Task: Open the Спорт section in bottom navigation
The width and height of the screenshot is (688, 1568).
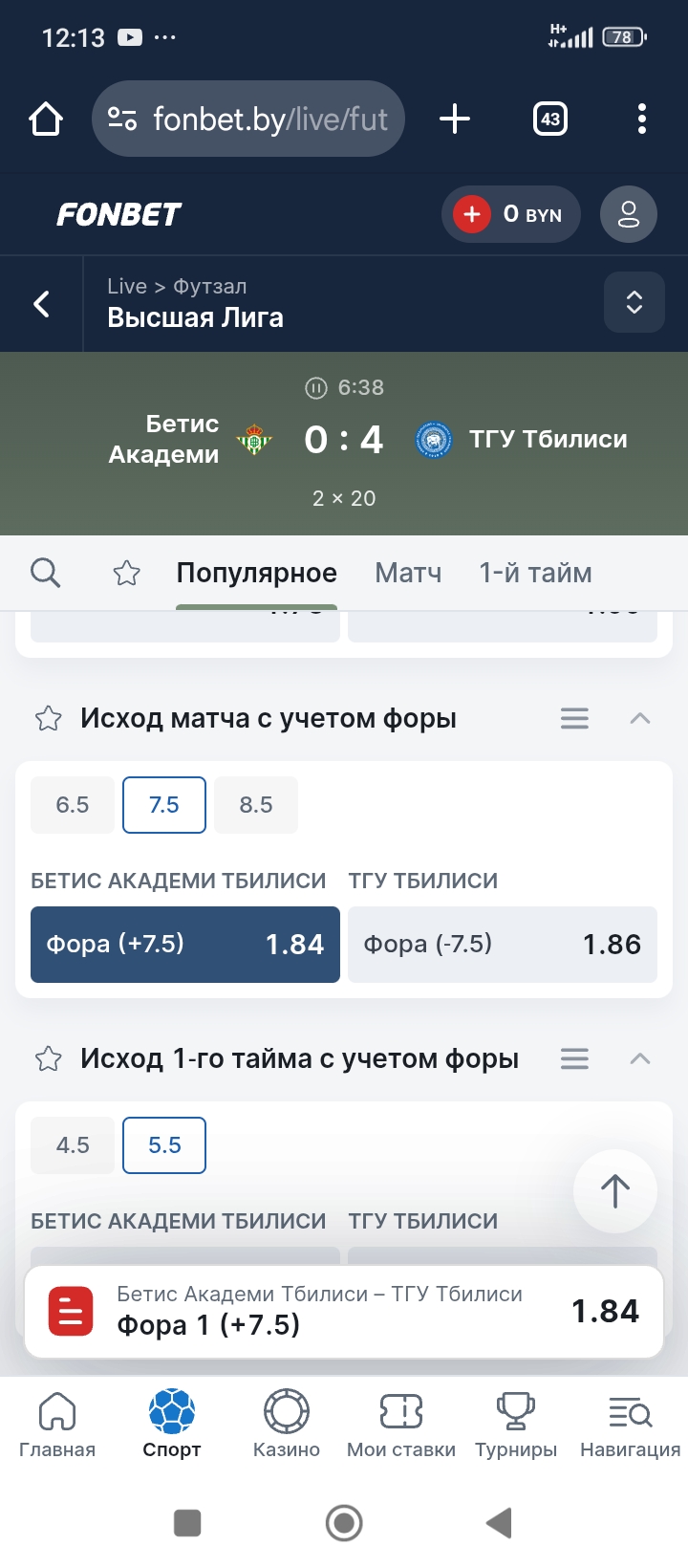Action: 171,1425
